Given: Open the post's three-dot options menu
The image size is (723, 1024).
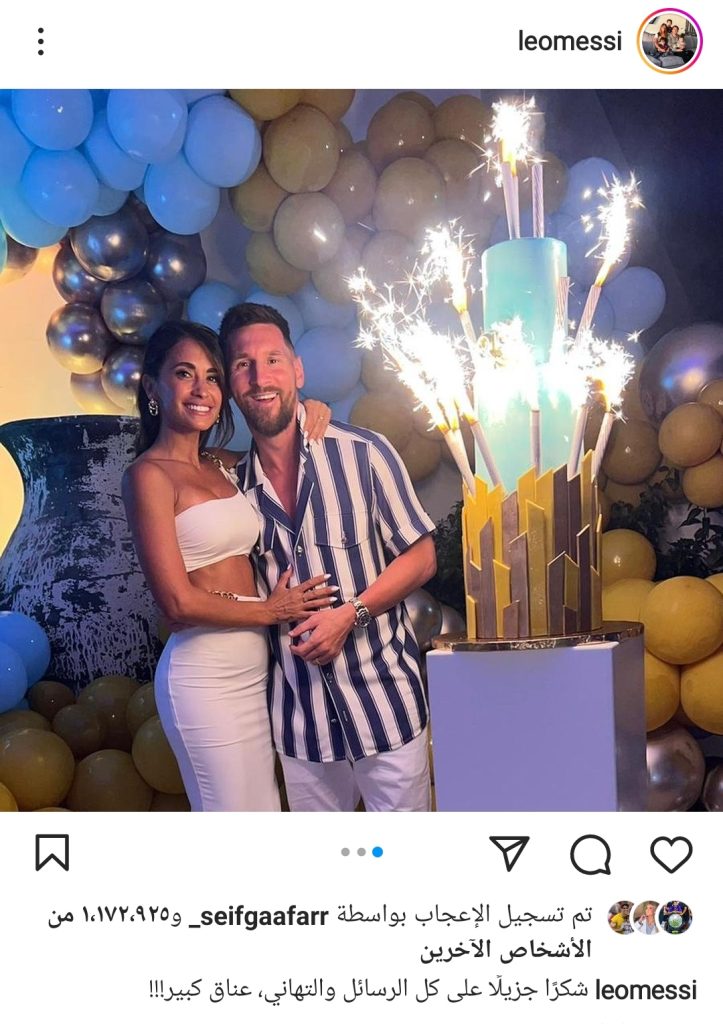Looking at the screenshot, I should (41, 42).
